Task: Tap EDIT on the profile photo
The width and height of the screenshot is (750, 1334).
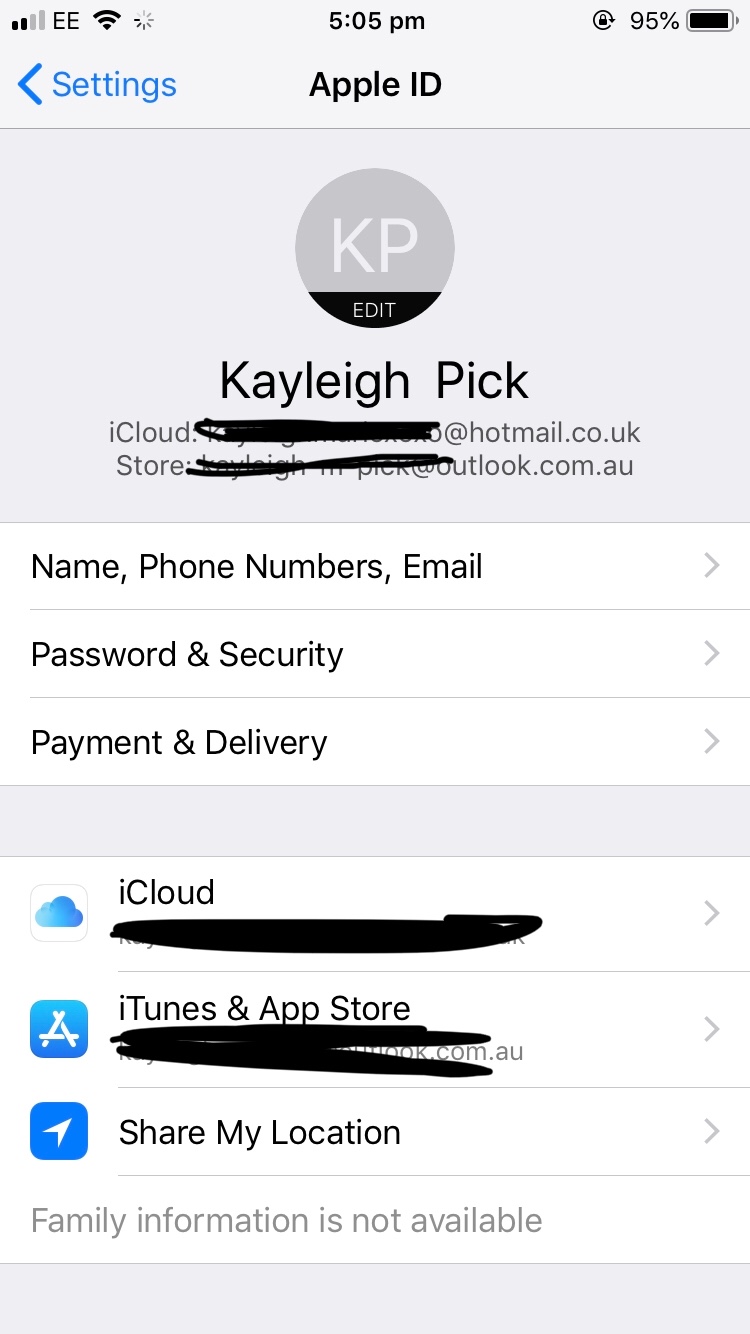Action: click(374, 310)
